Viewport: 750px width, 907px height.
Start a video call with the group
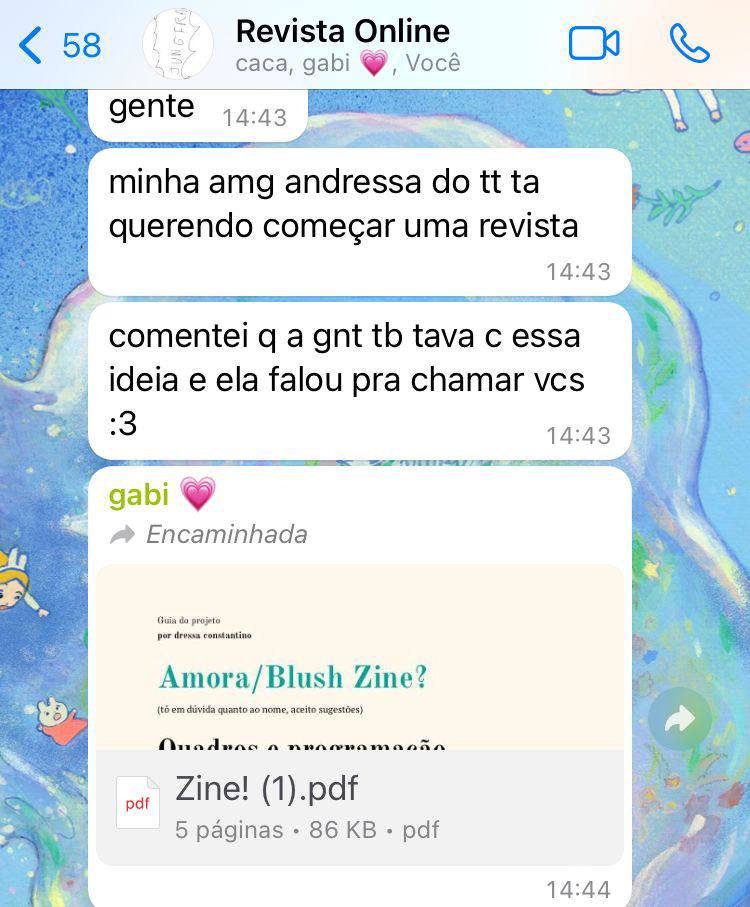[594, 44]
